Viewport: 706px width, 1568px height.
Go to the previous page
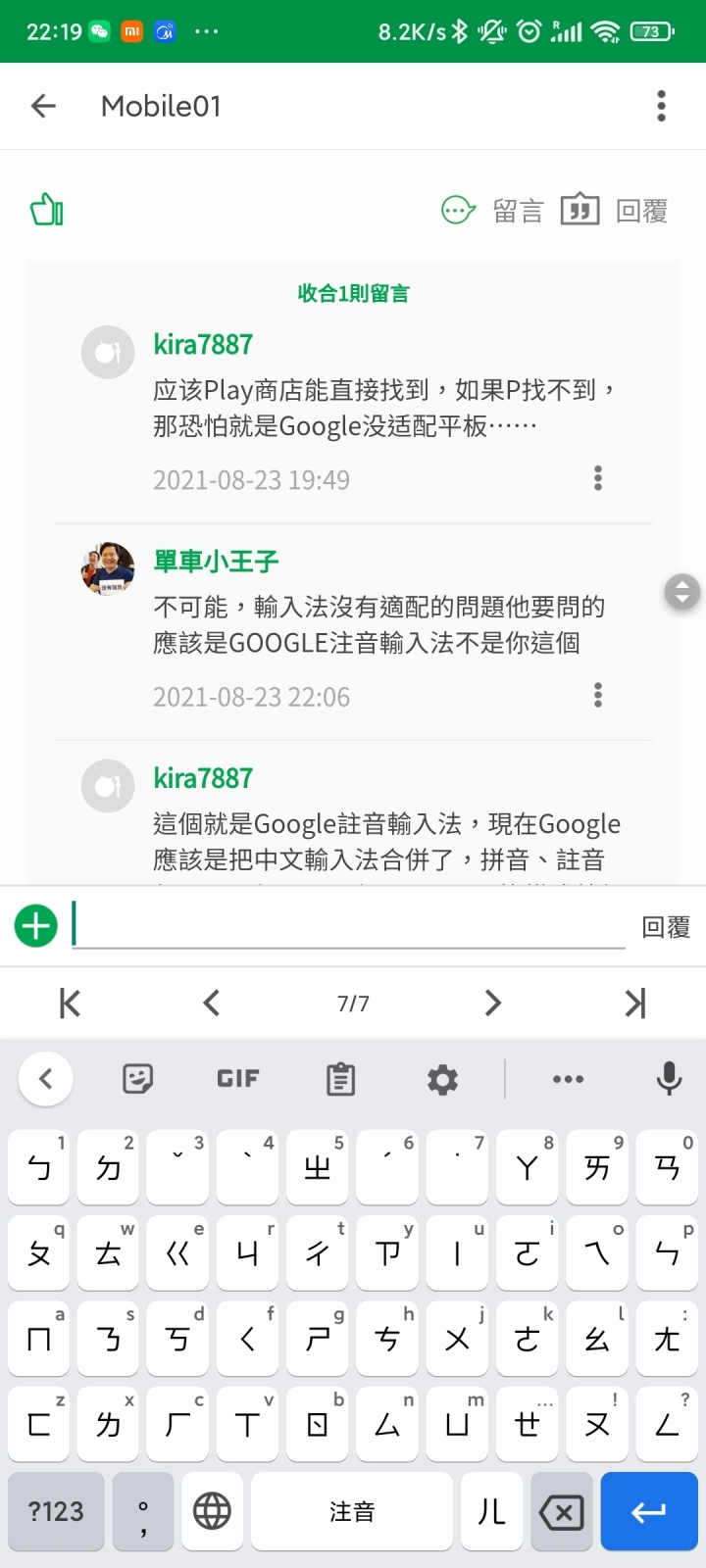pos(211,1004)
